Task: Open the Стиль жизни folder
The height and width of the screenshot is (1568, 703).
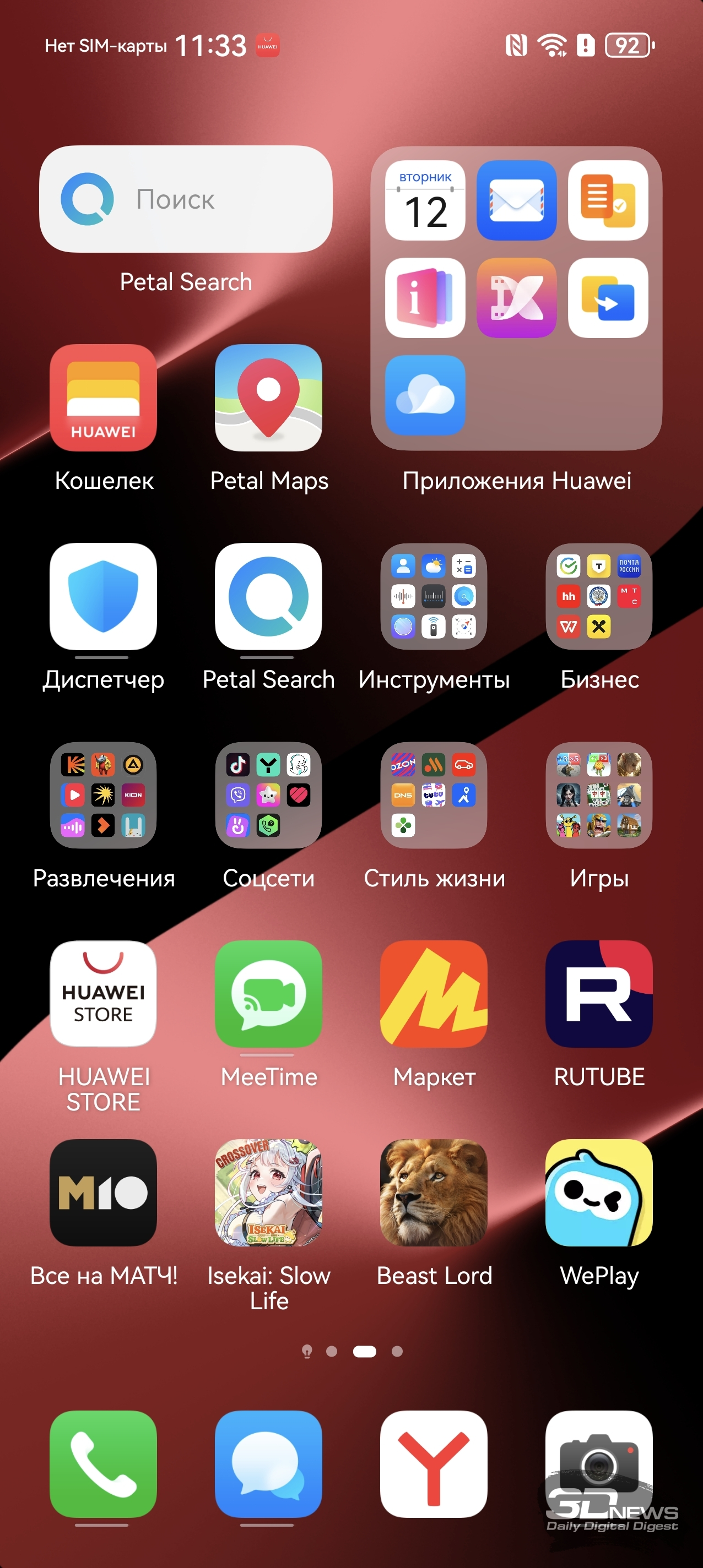Action: click(x=434, y=795)
